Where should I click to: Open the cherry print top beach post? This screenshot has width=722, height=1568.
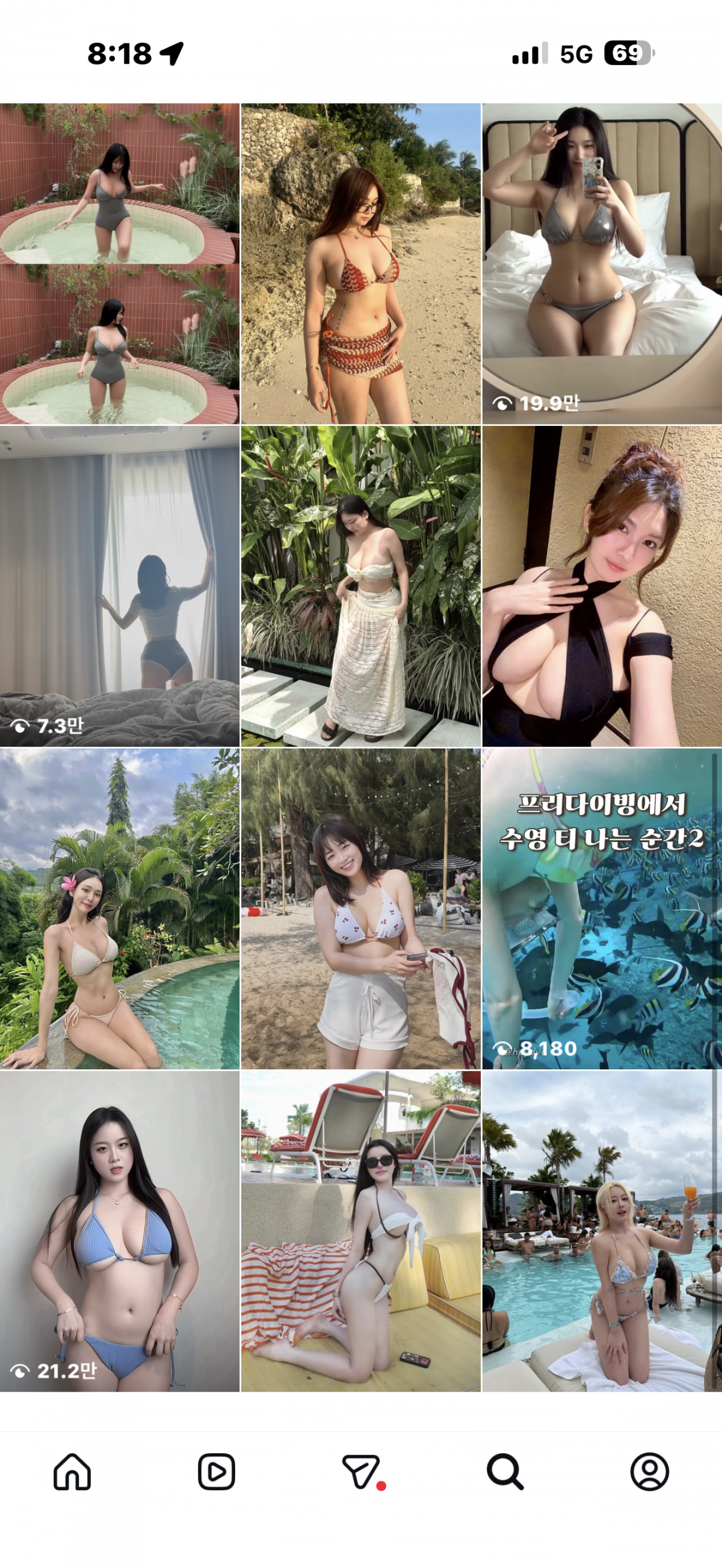click(360, 908)
